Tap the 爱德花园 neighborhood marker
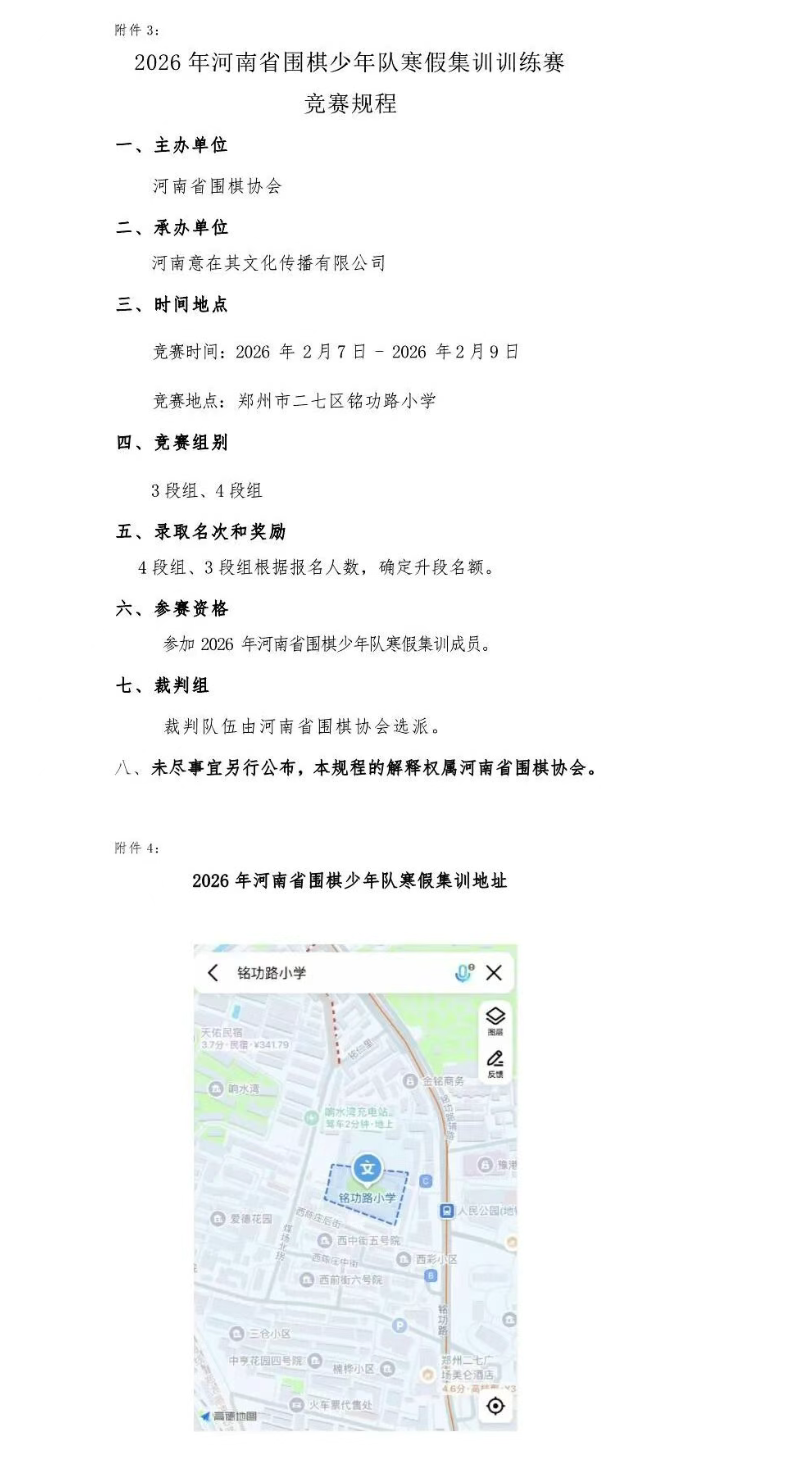The image size is (791, 1463). [217, 1218]
